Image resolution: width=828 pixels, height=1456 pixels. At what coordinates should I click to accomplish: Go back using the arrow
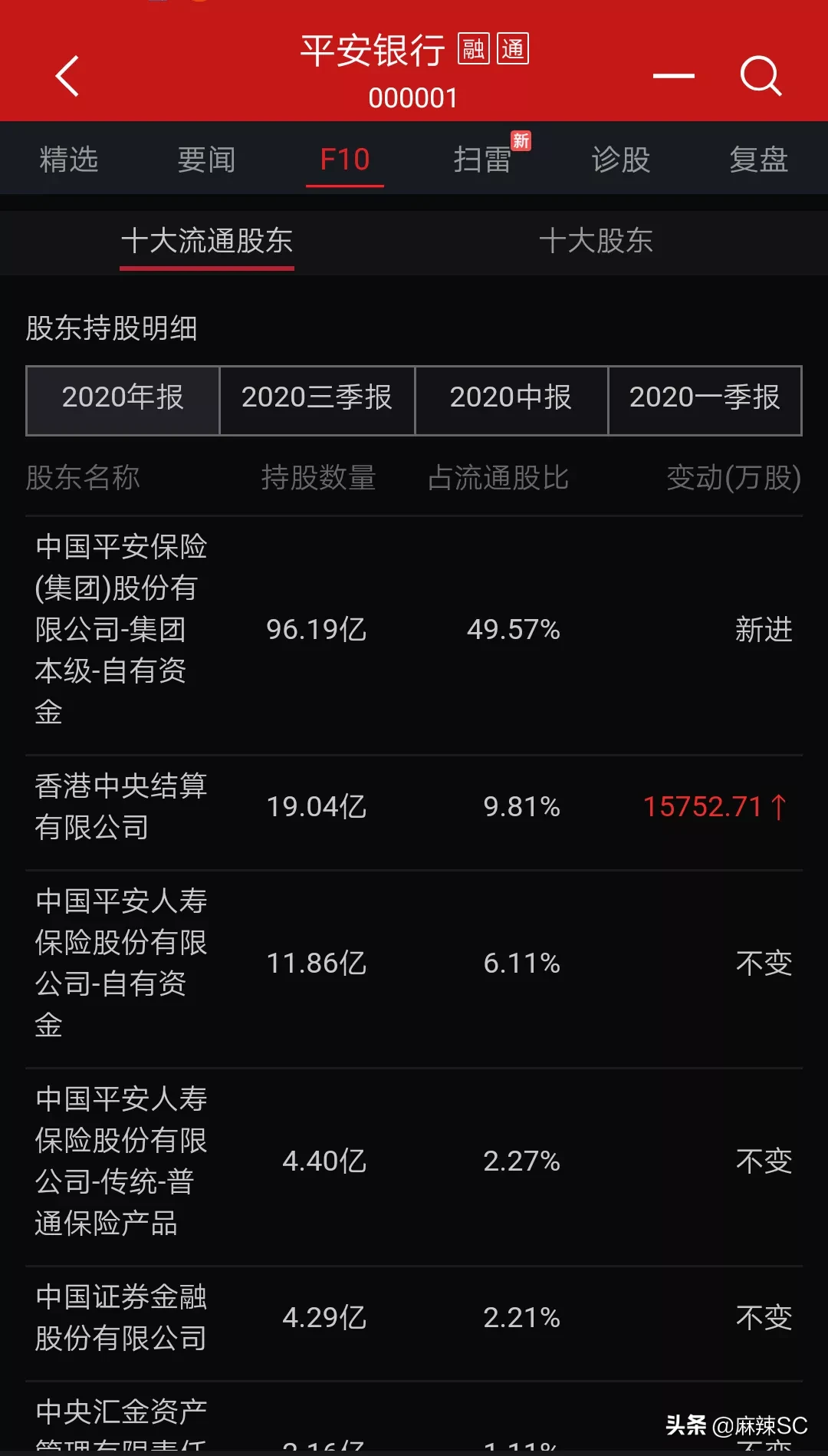pyautogui.click(x=67, y=76)
